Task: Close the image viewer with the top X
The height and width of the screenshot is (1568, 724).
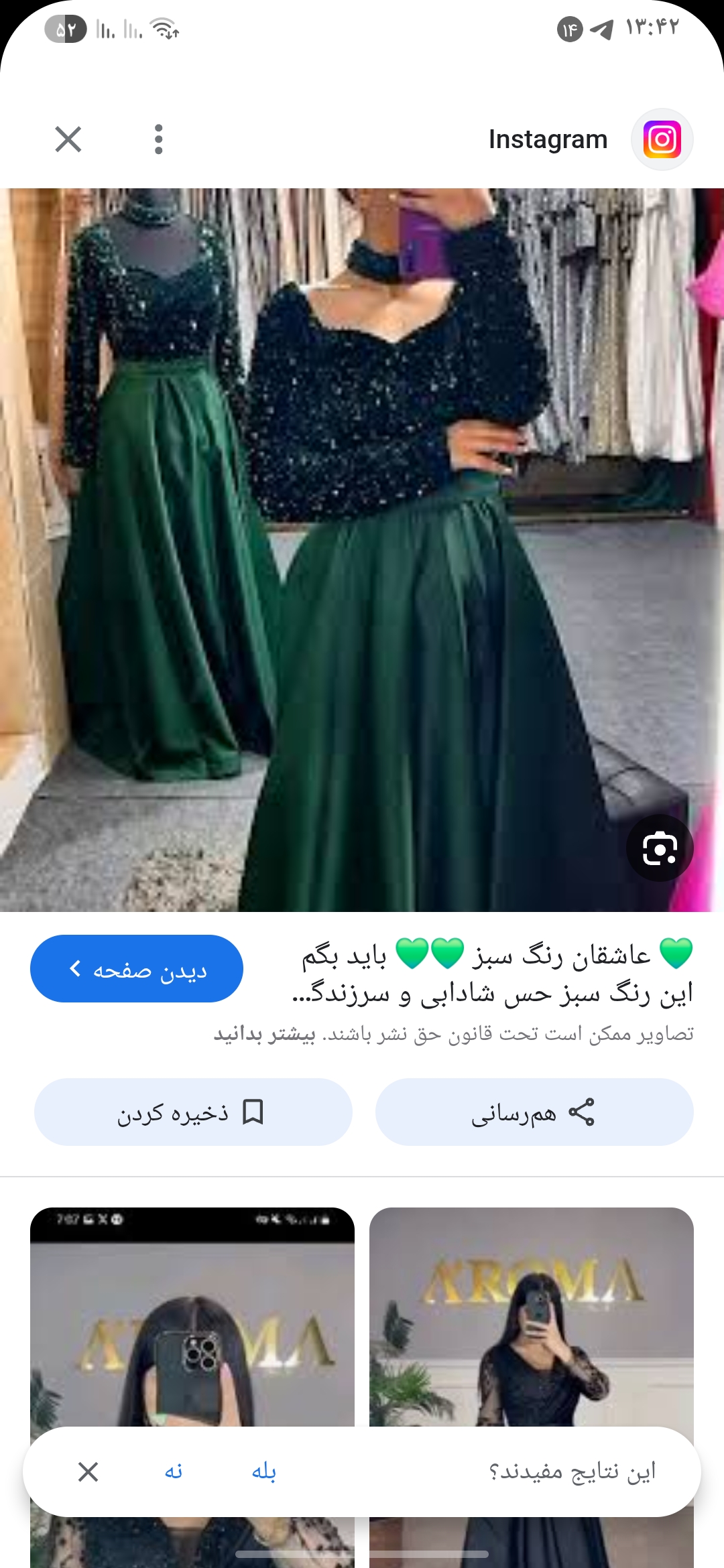Action: pos(68,139)
